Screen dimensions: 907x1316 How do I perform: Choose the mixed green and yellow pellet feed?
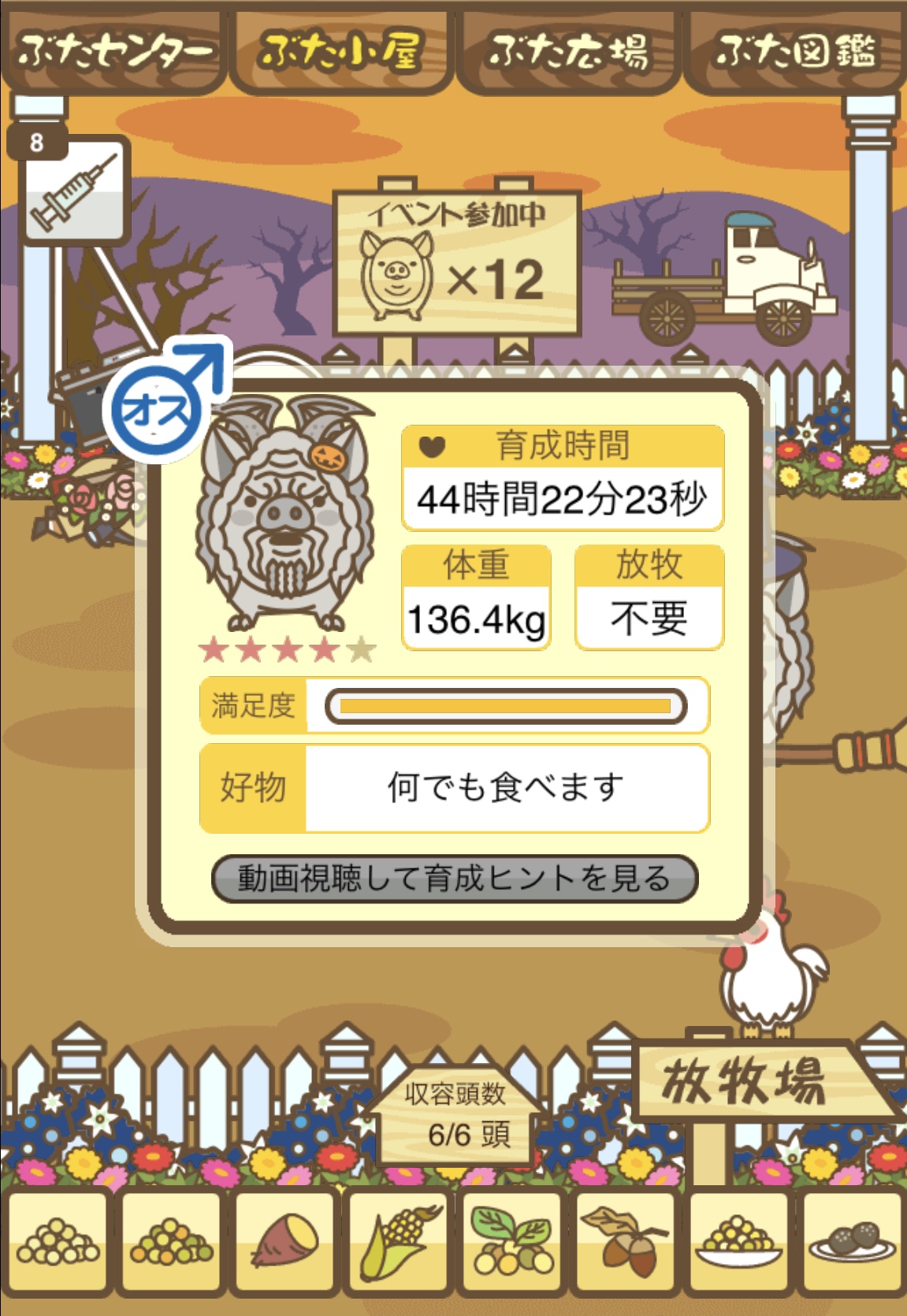171,1244
